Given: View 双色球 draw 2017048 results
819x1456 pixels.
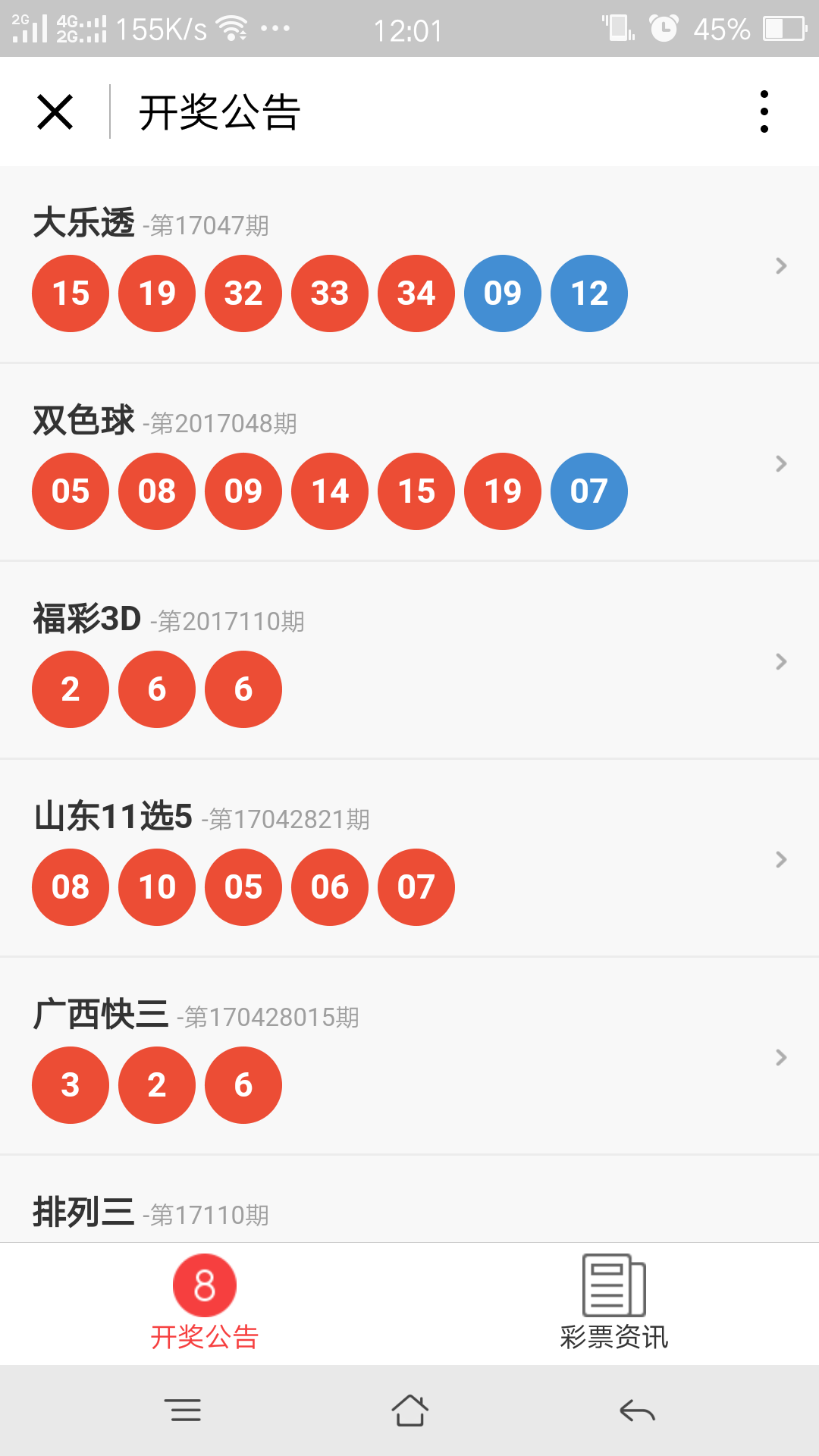Looking at the screenshot, I should pyautogui.click(x=409, y=463).
